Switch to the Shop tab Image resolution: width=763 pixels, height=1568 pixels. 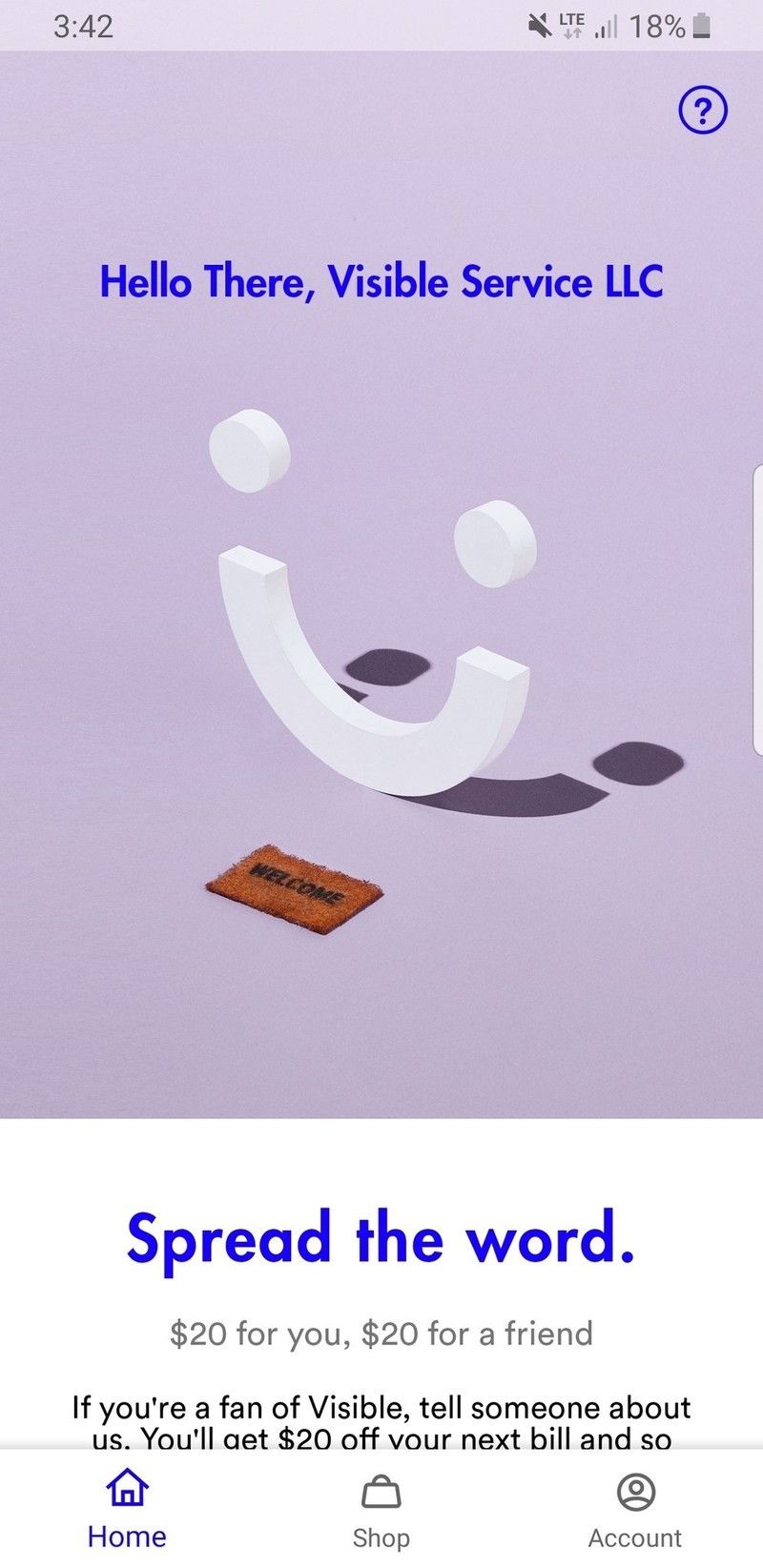tap(381, 1511)
